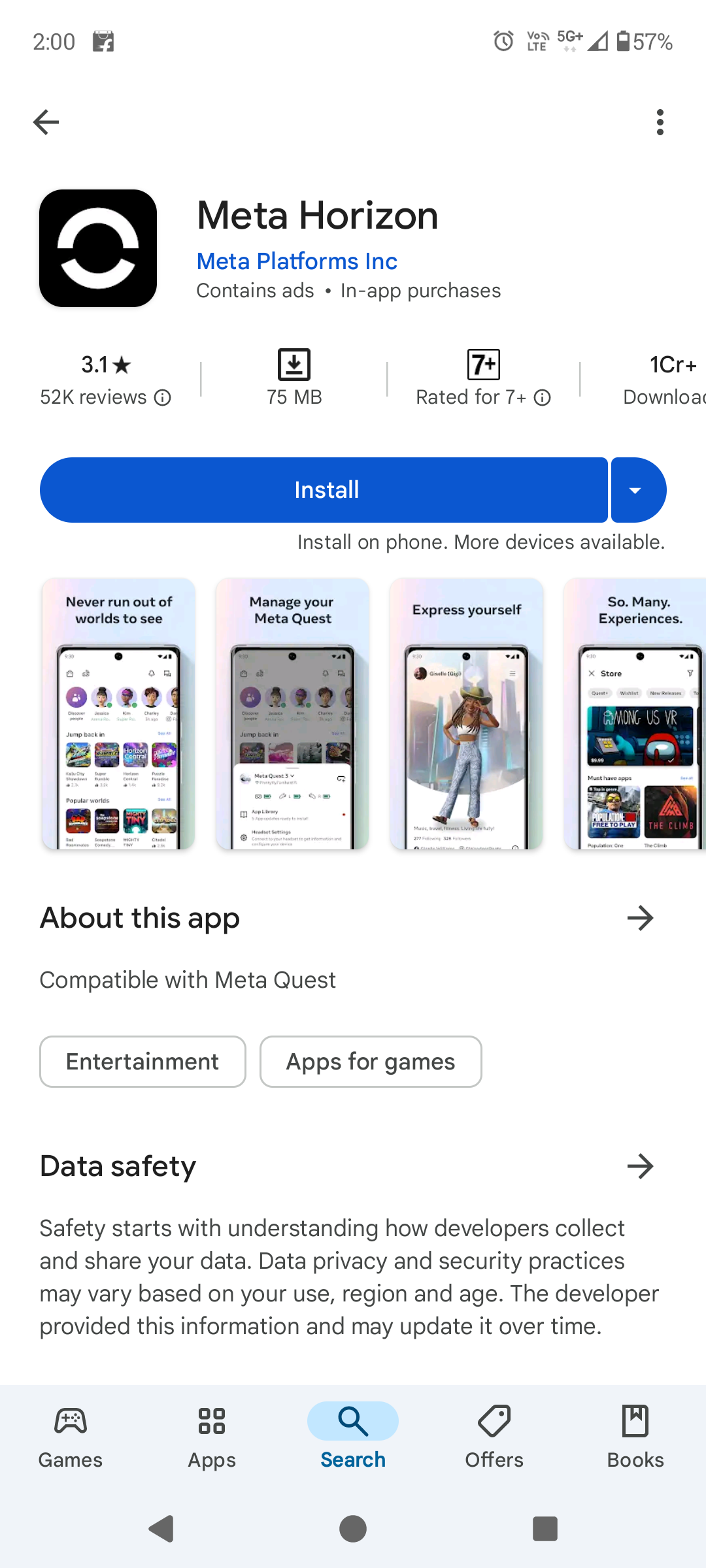
Task: Open About this app details arrow
Action: pos(640,918)
